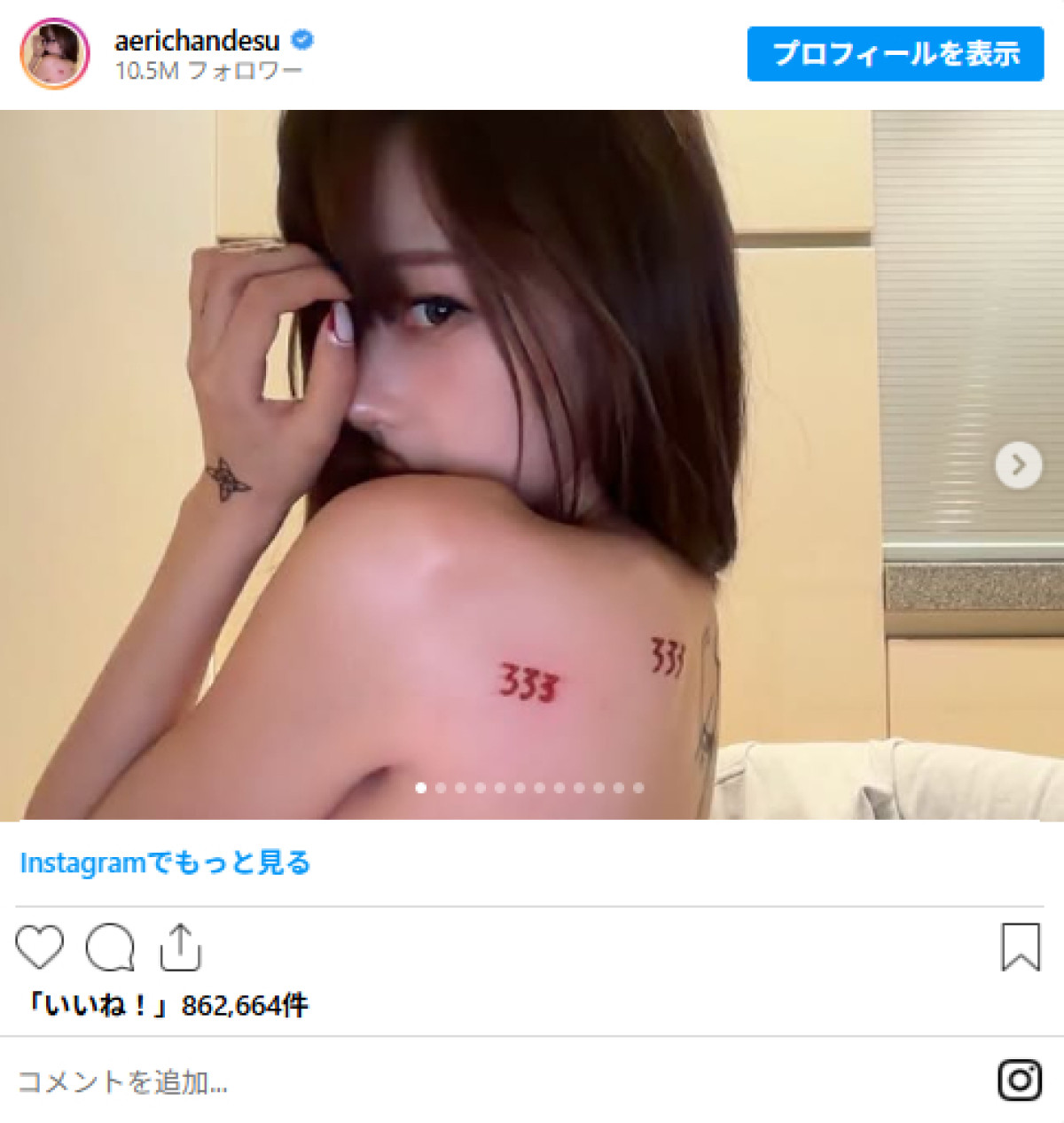Go to next photo in carousel
Viewport: 1064px width, 1123px height.
pos(1018,464)
